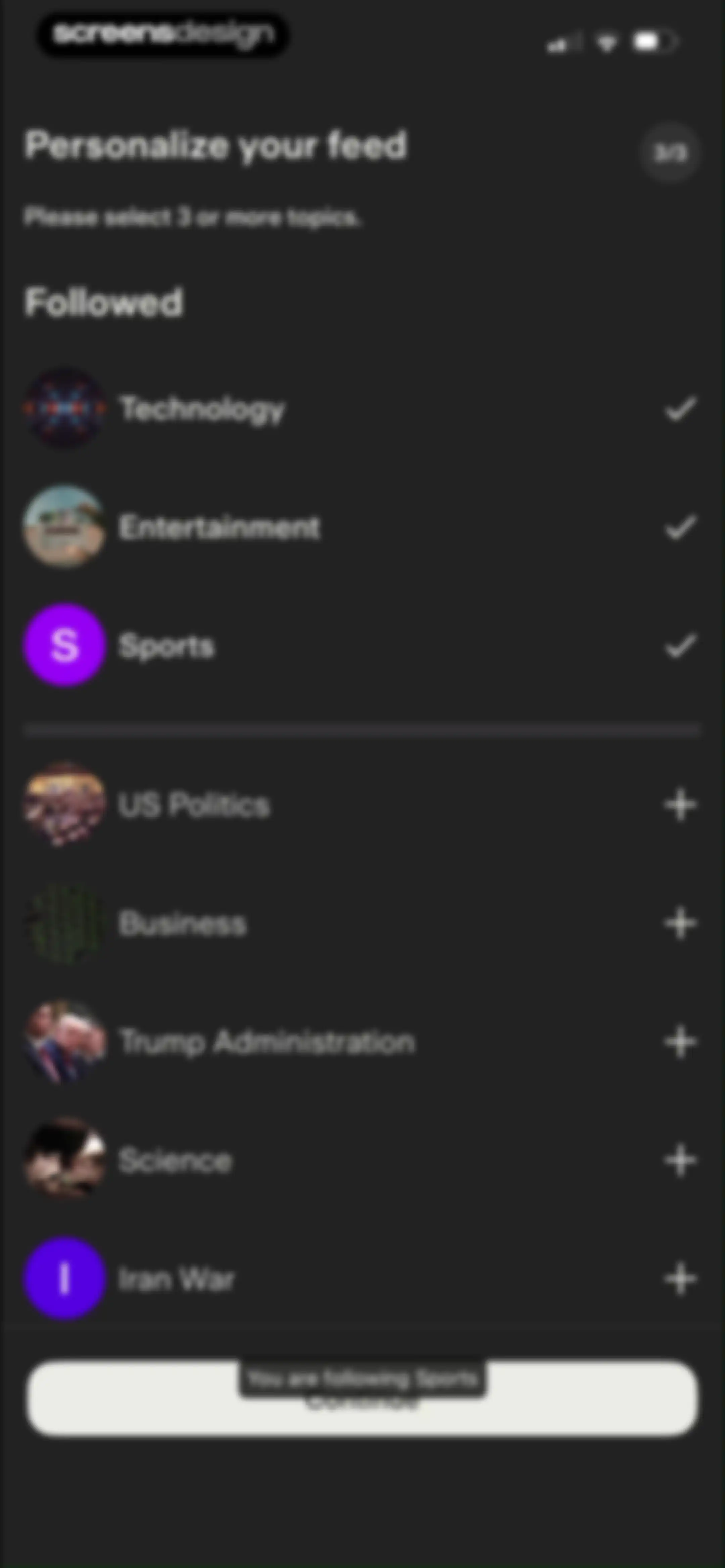The width and height of the screenshot is (725, 1568).
Task: Tap the Continue button
Action: [362, 1398]
